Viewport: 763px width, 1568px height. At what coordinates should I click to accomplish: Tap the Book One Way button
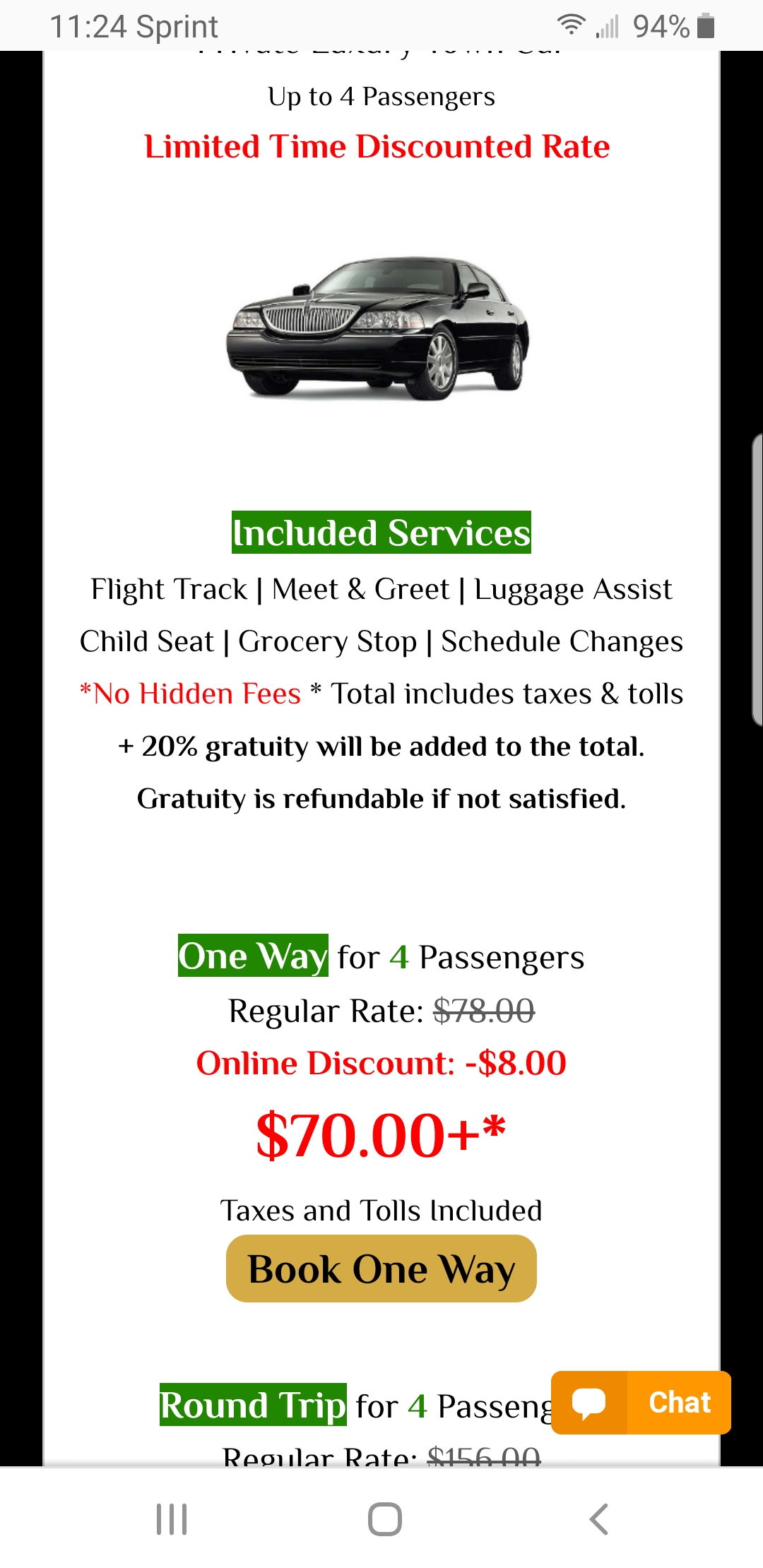coord(381,1269)
